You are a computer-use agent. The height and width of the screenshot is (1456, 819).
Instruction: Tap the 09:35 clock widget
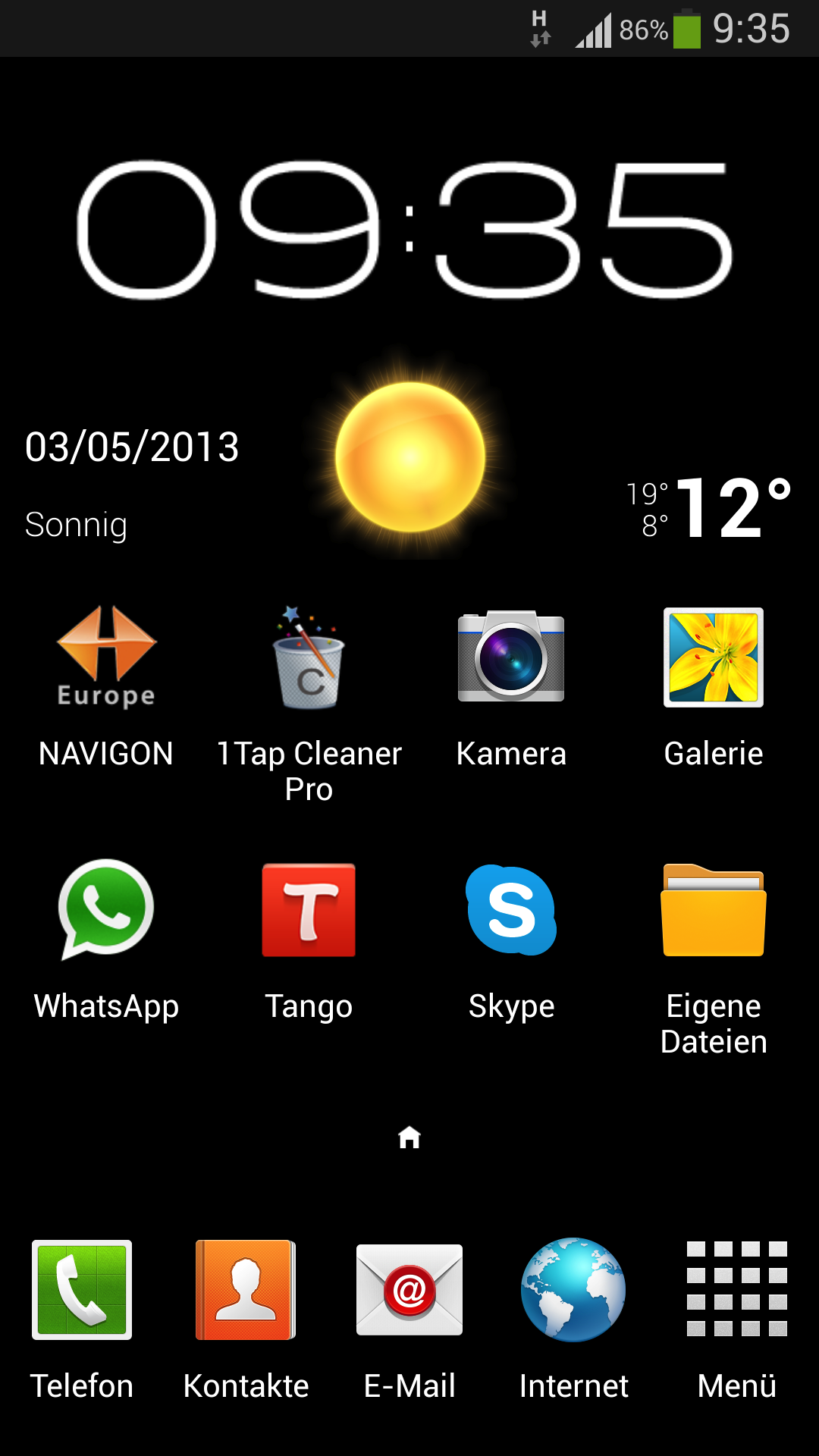pos(406,229)
